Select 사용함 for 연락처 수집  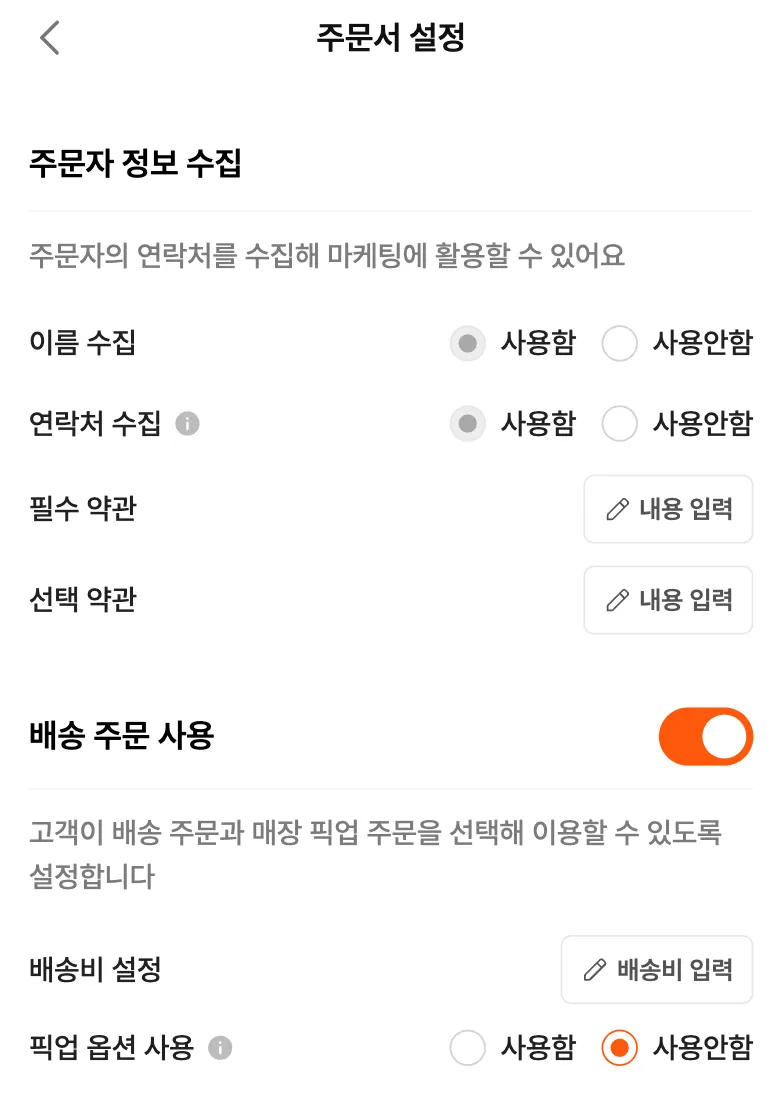click(468, 424)
